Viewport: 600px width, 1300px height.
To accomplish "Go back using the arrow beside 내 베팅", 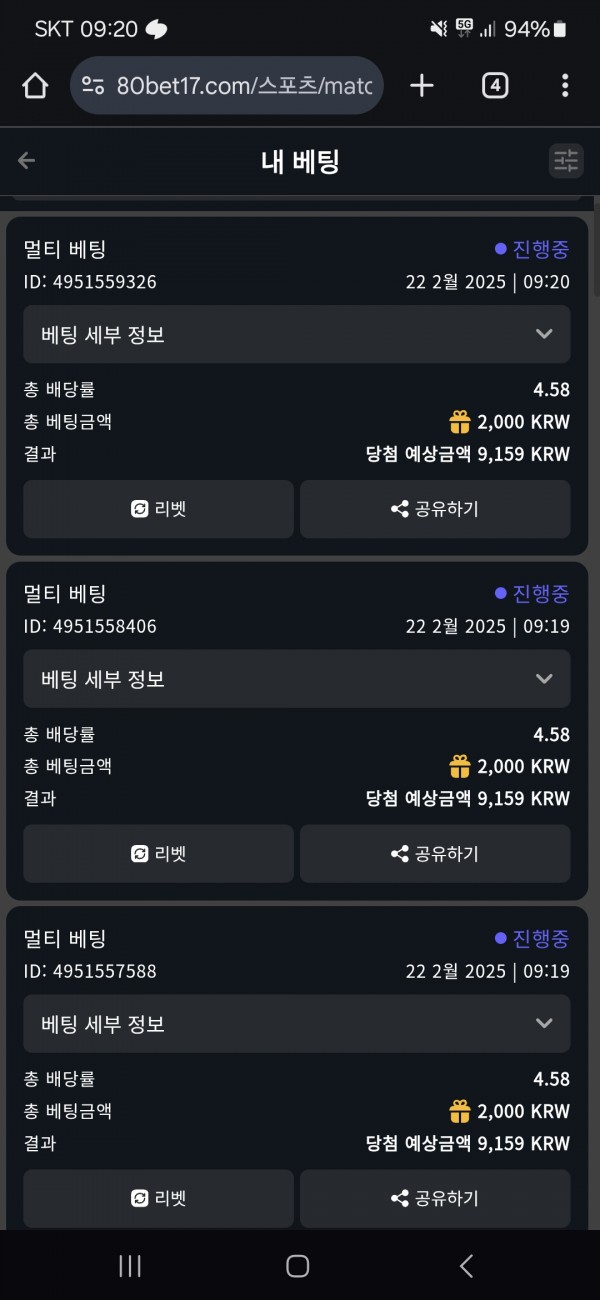I will [27, 161].
